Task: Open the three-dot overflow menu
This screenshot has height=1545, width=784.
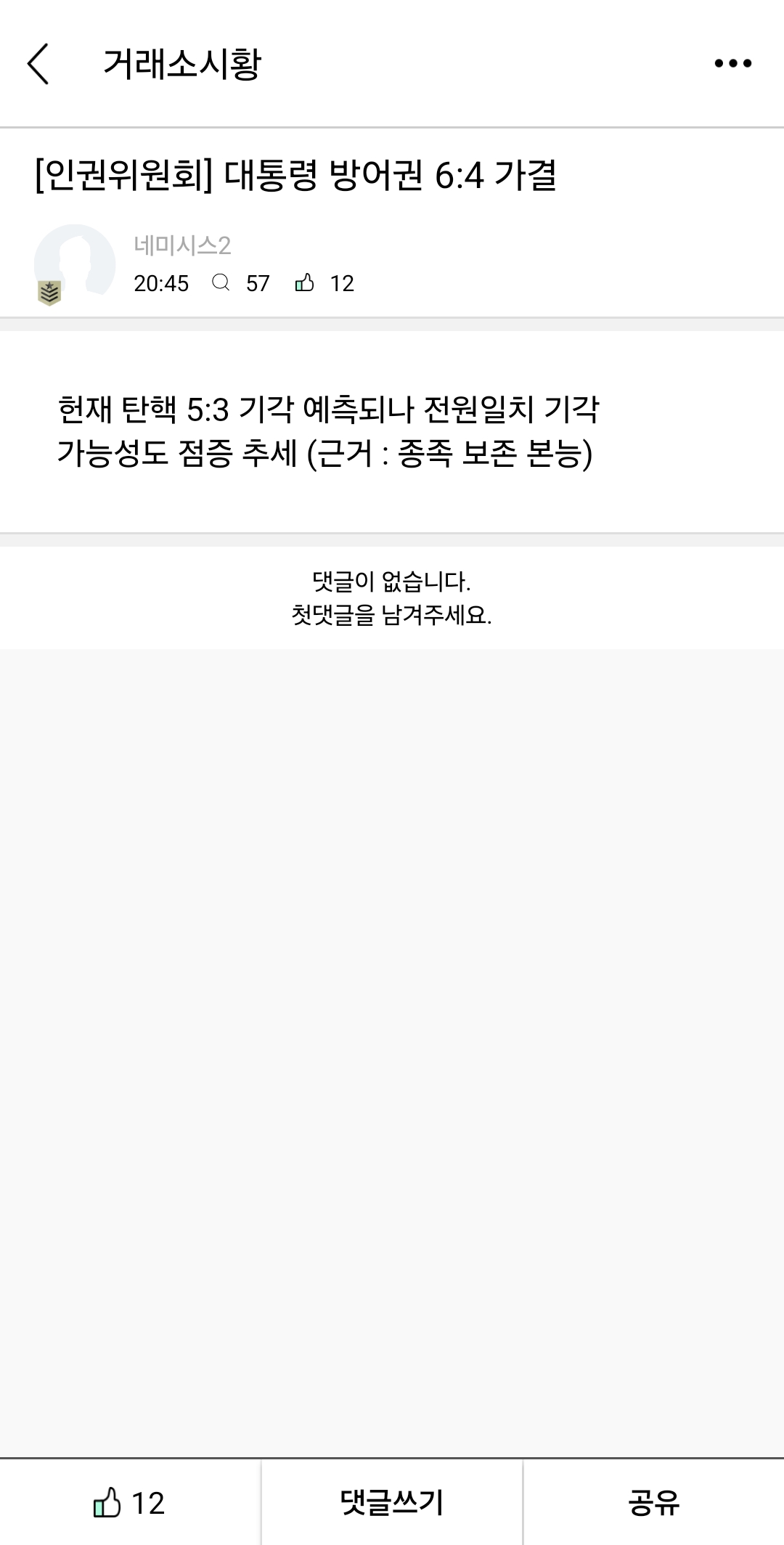Action: (732, 64)
